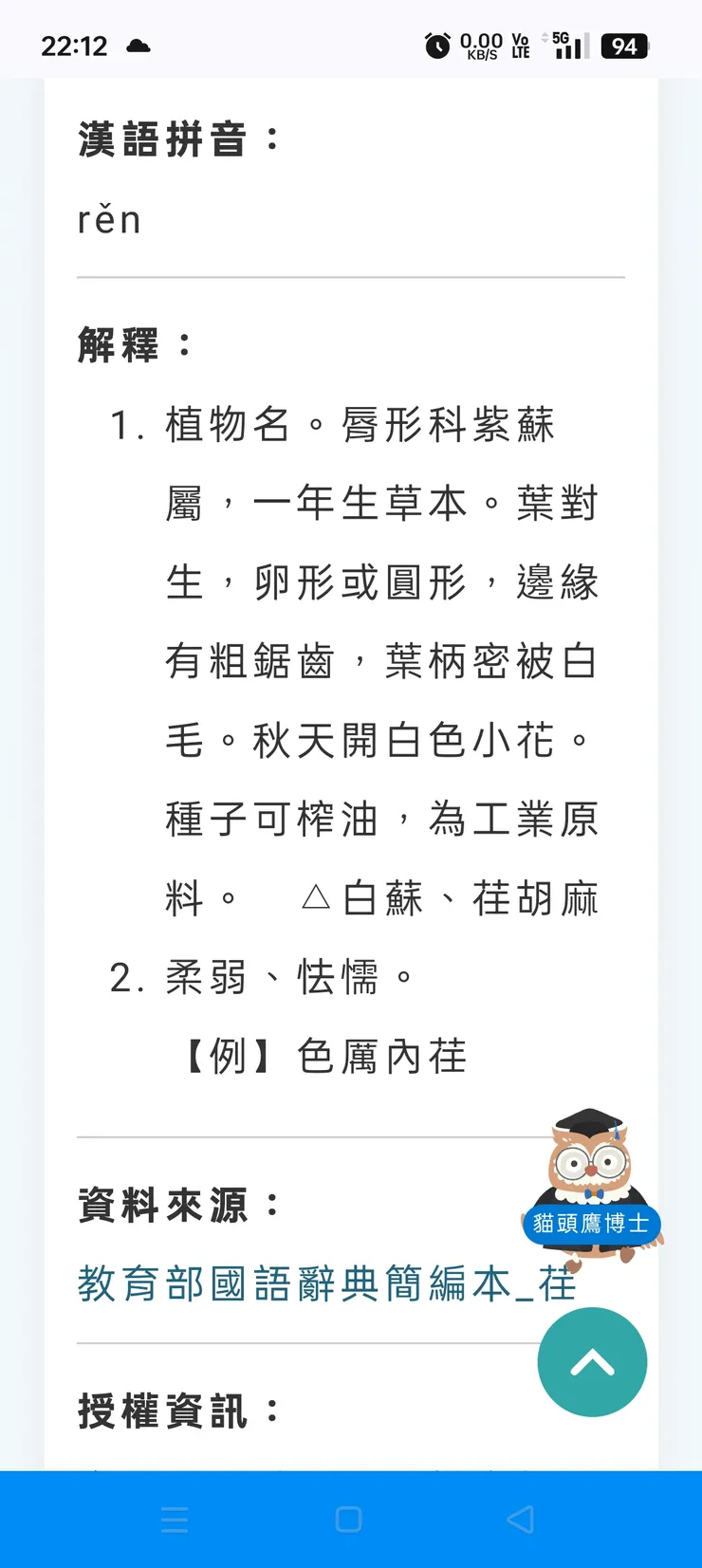
Task: Tap the battery level indicator showing 94
Action: pos(623,45)
